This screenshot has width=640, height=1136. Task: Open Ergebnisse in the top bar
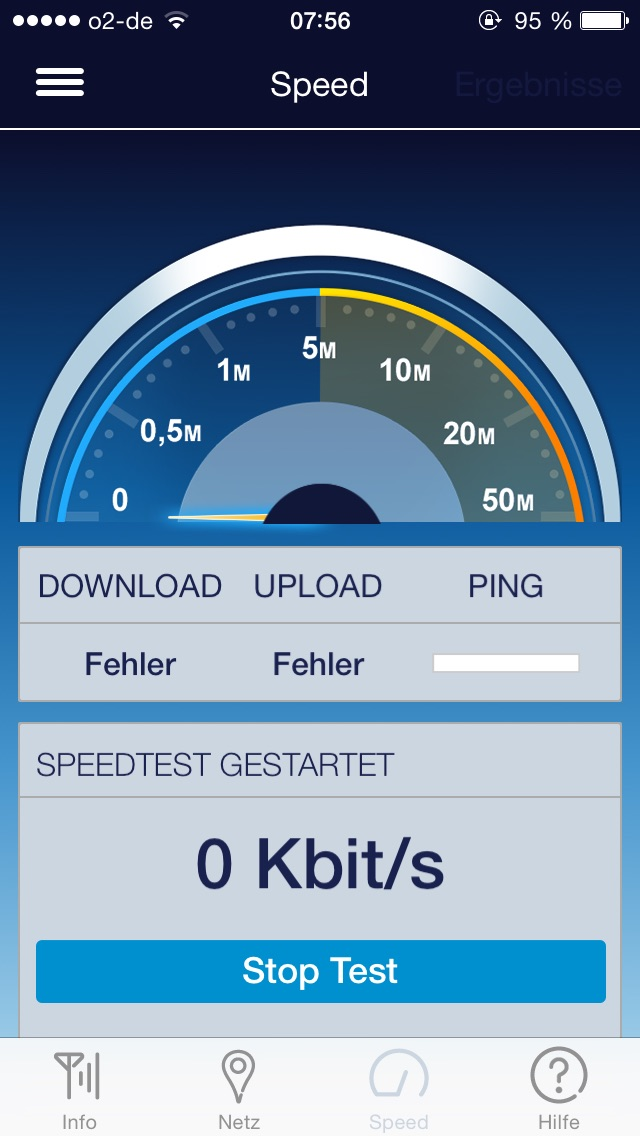tap(538, 85)
